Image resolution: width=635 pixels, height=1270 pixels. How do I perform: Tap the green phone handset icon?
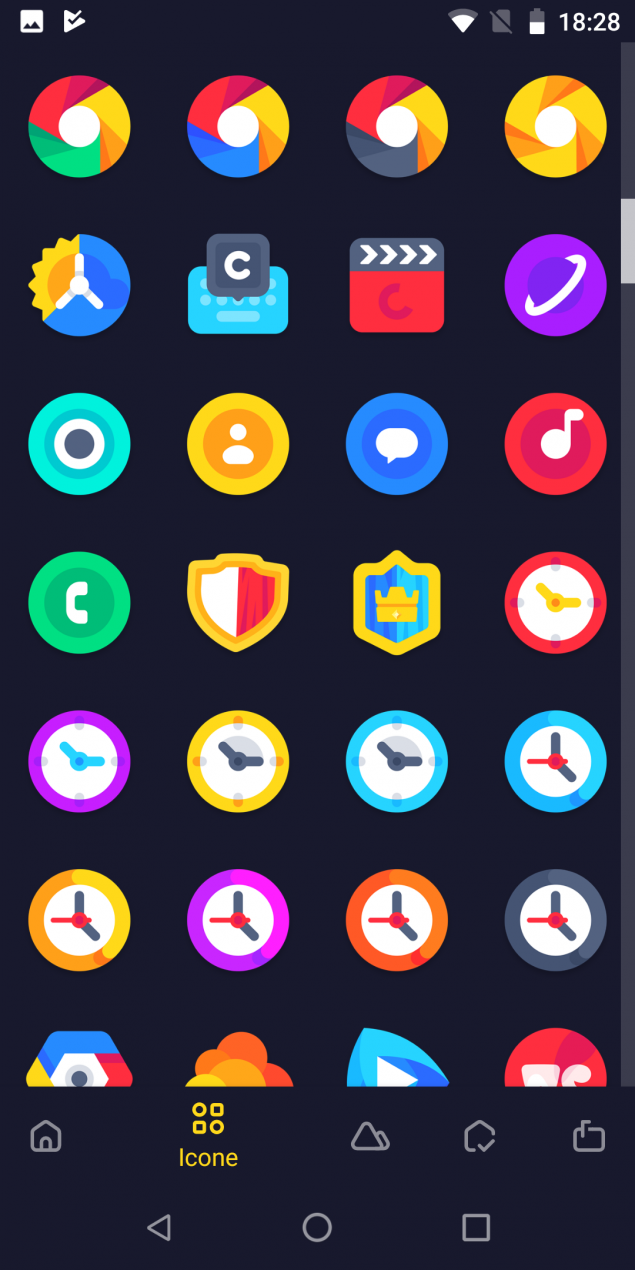79,602
